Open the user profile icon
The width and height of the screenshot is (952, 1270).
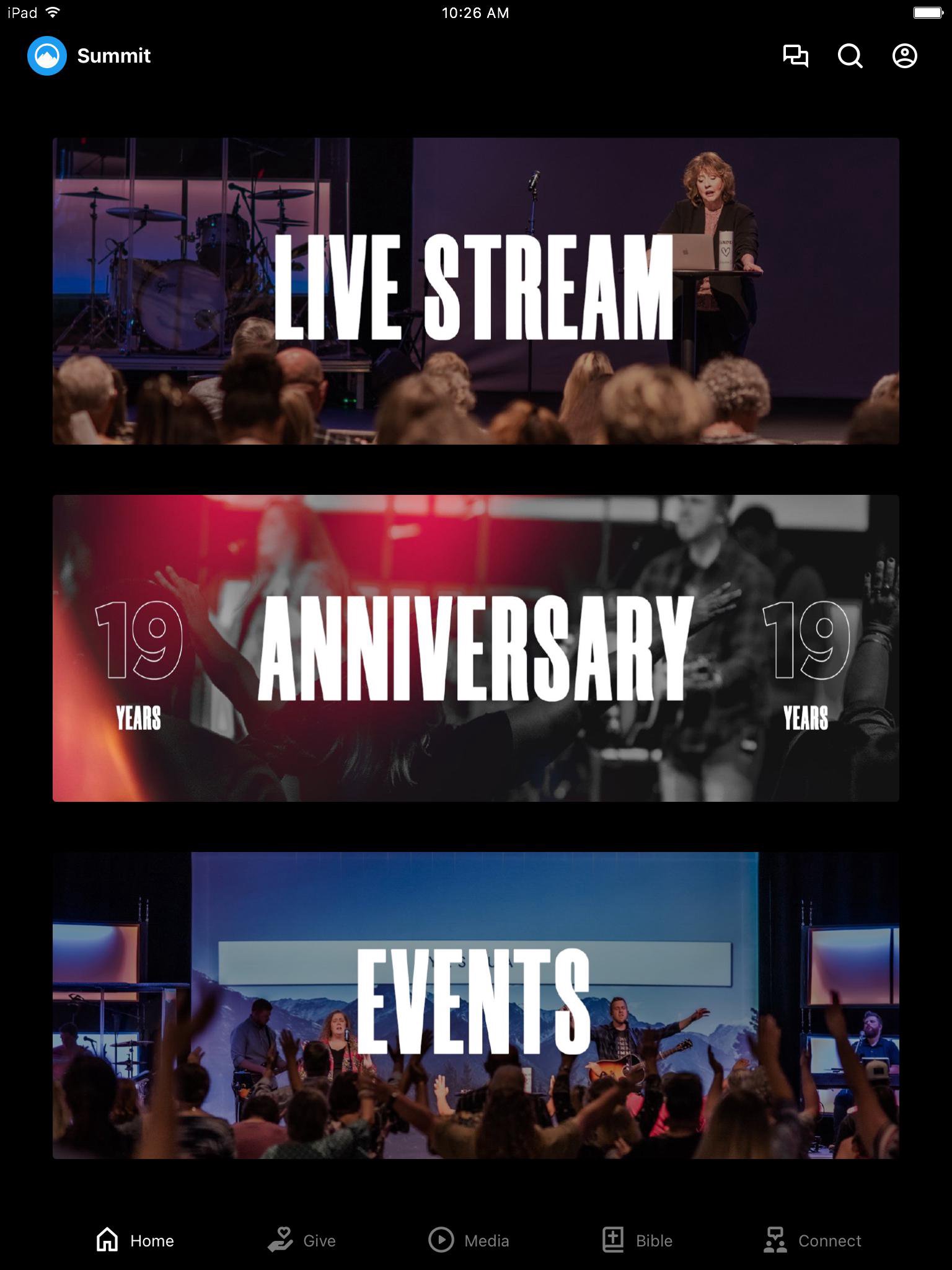click(x=904, y=56)
